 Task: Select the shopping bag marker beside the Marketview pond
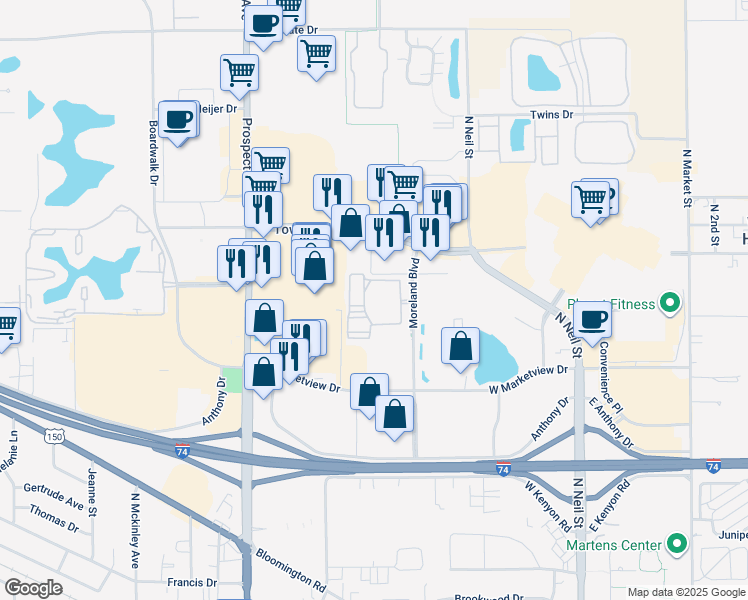tap(460, 347)
